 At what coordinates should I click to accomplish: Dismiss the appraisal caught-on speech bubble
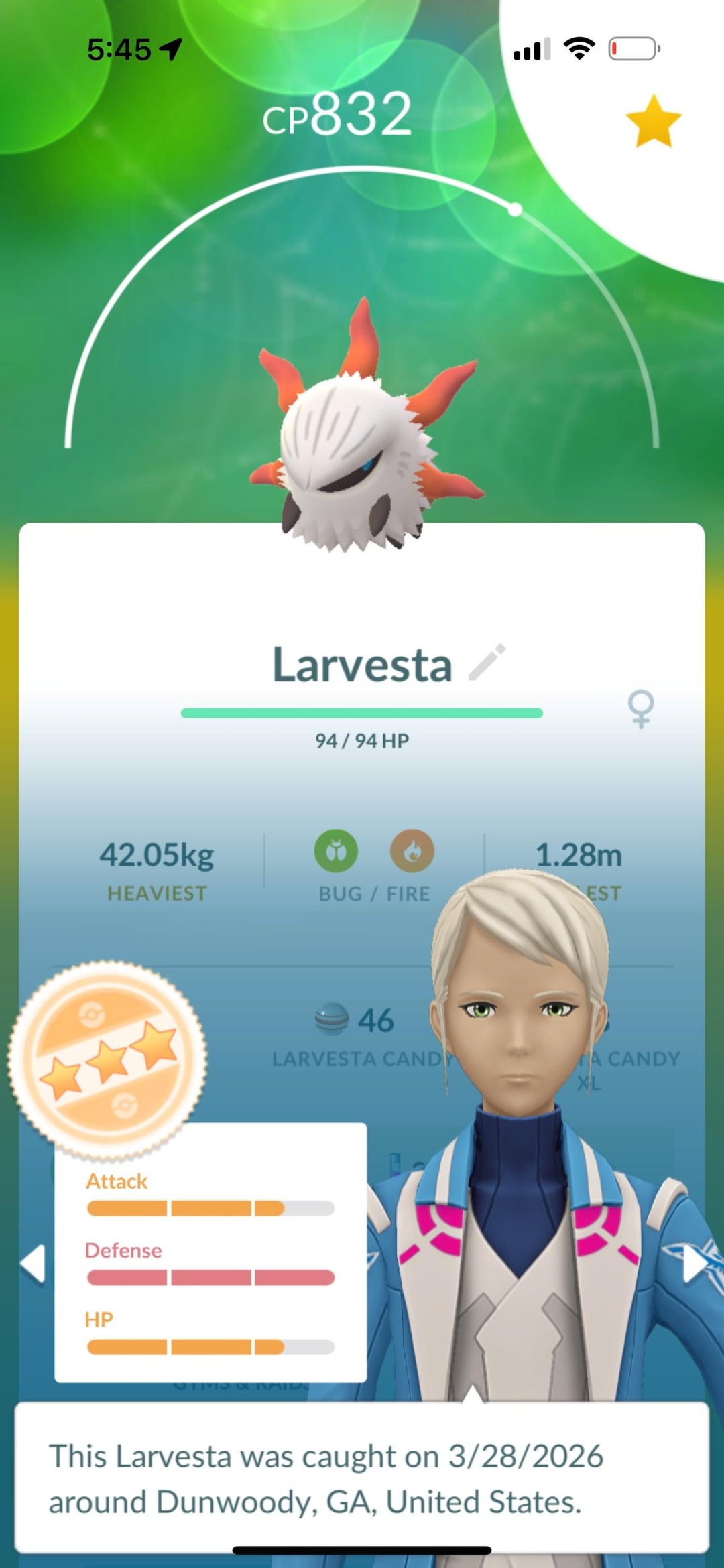(x=362, y=1478)
